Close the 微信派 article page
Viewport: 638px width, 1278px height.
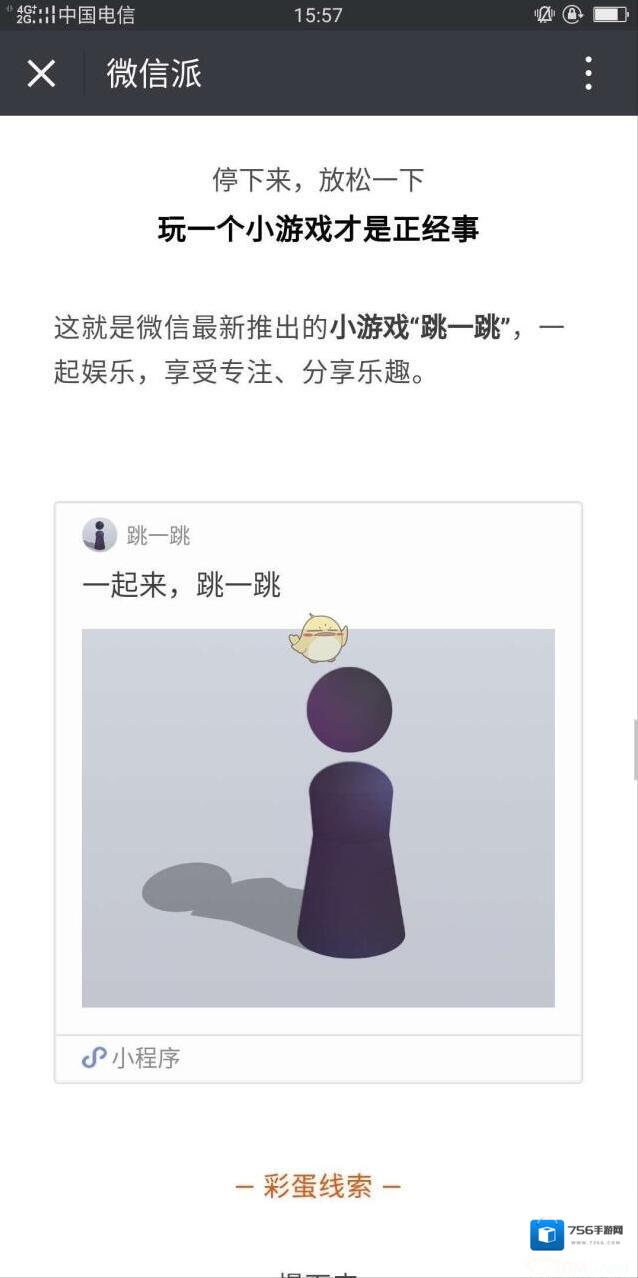[41, 73]
